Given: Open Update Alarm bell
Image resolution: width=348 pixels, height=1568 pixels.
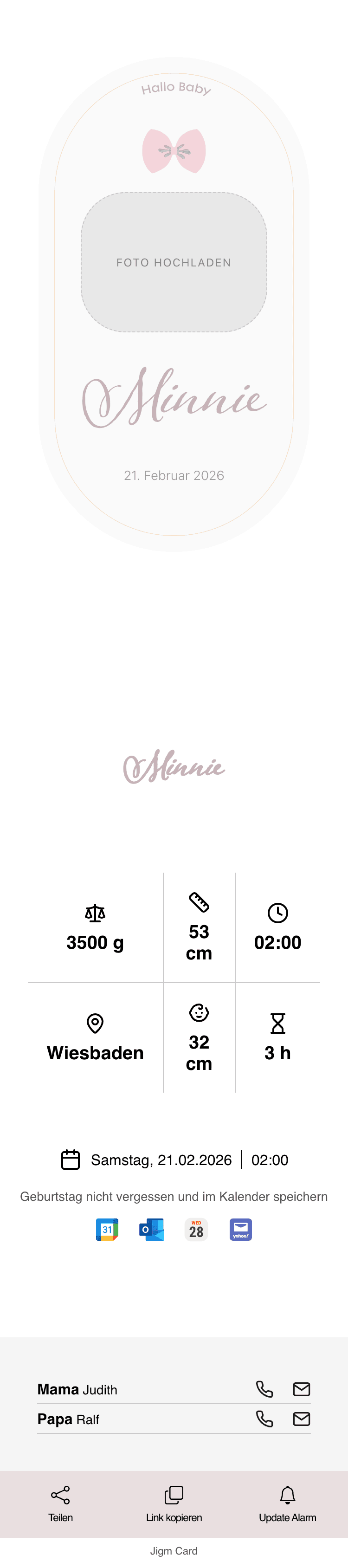Looking at the screenshot, I should [287, 1503].
